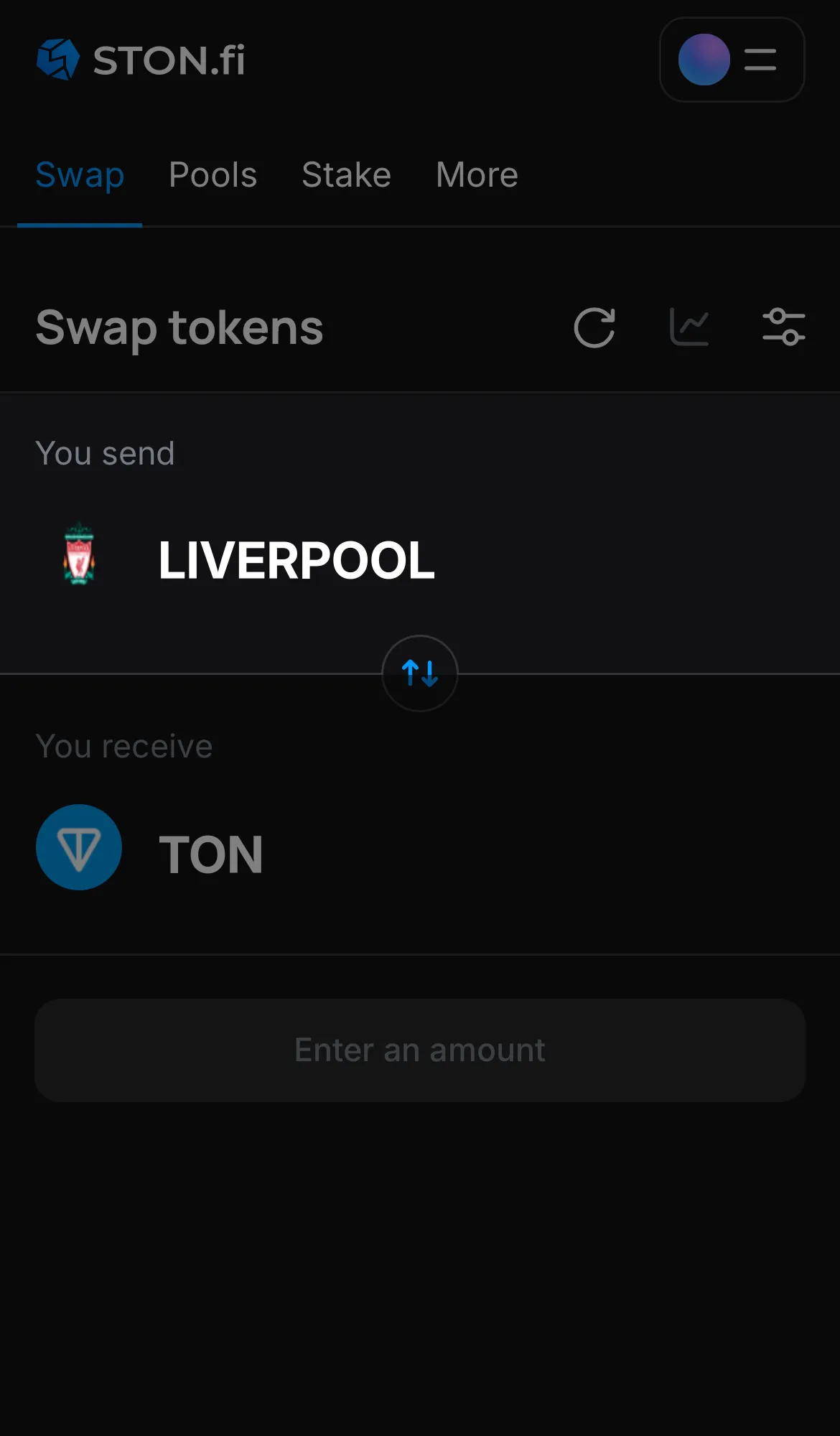The width and height of the screenshot is (840, 1436).
Task: Open the Stake section
Action: click(x=346, y=174)
